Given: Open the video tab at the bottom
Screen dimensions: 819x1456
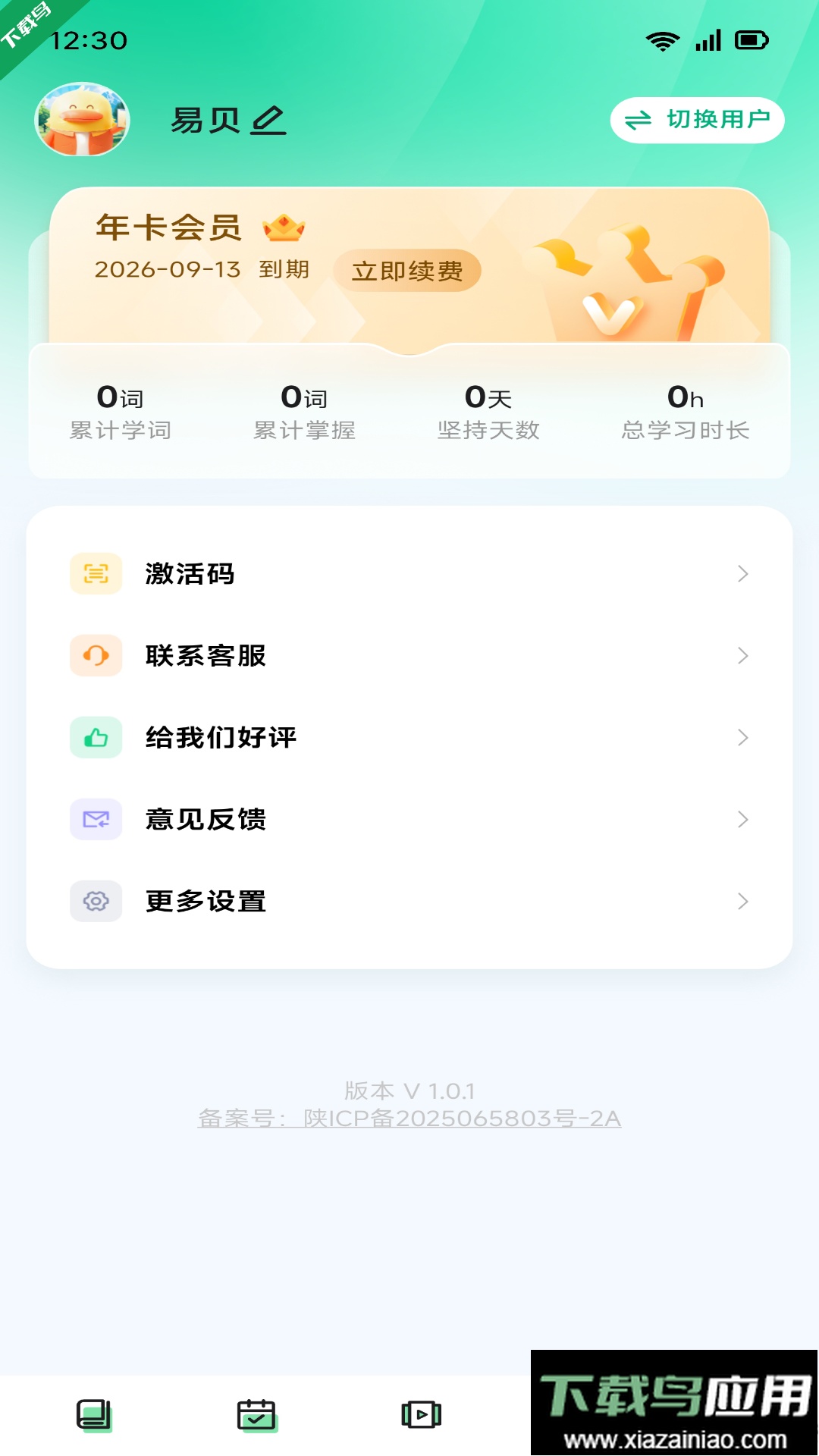Looking at the screenshot, I should point(422,1412).
